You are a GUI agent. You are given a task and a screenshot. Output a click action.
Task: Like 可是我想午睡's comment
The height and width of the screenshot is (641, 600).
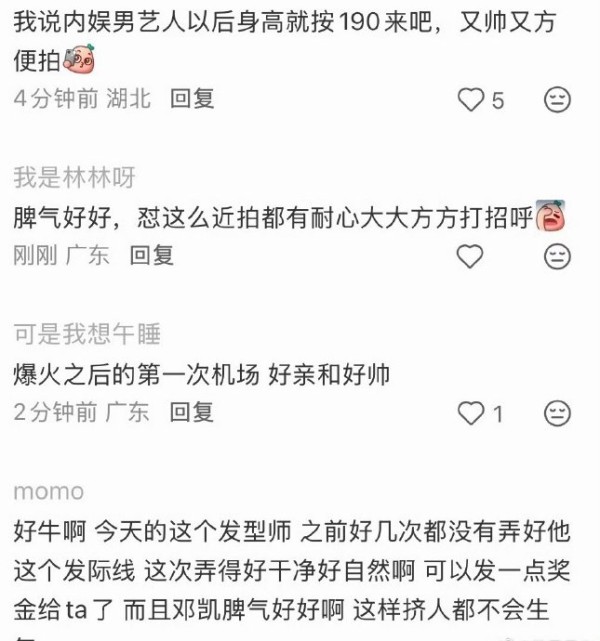470,412
